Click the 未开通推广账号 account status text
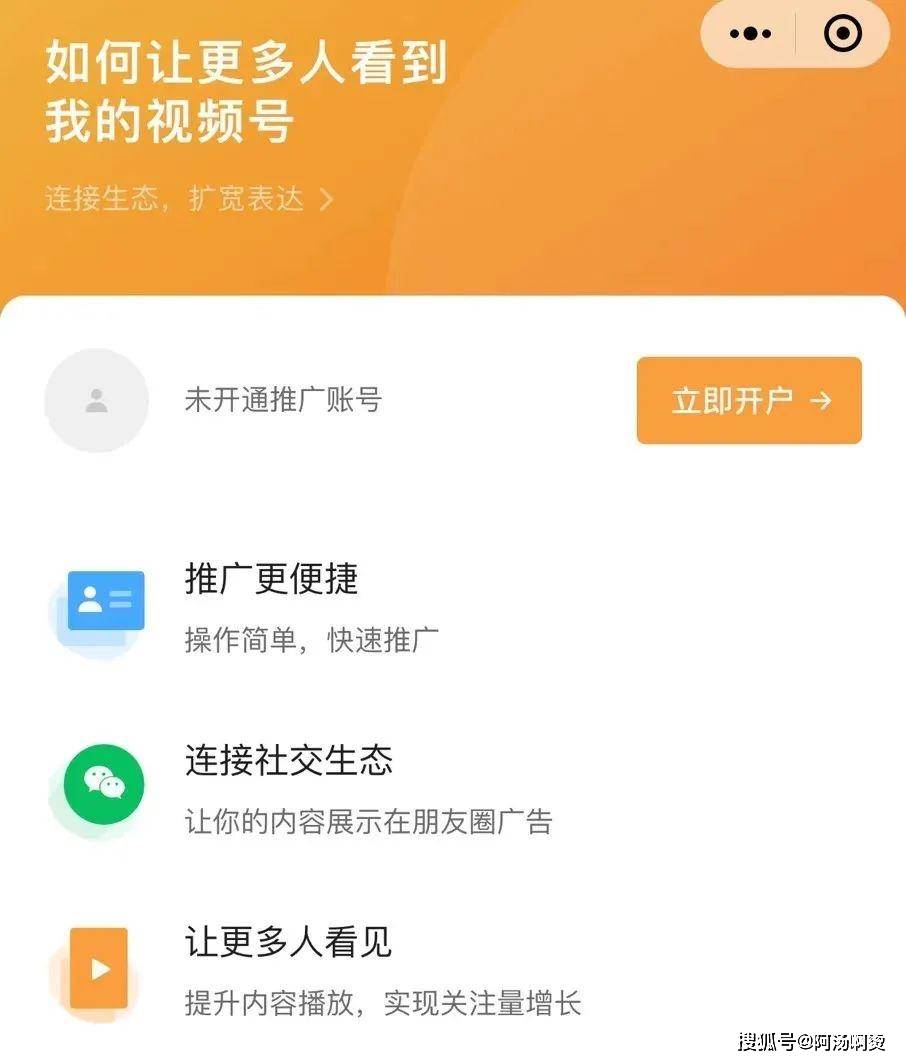The width and height of the screenshot is (906, 1062). pyautogui.click(x=285, y=400)
